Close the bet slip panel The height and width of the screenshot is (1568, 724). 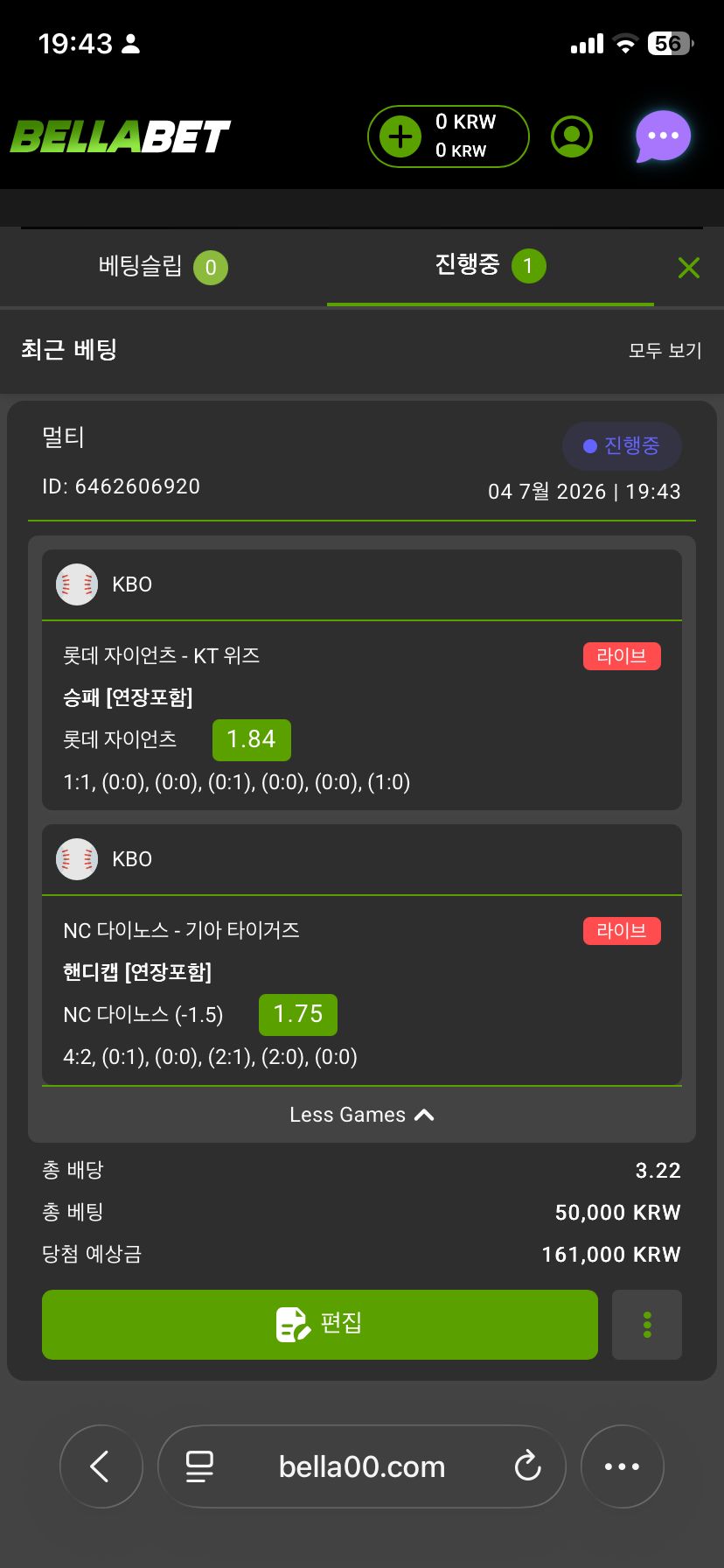[689, 268]
